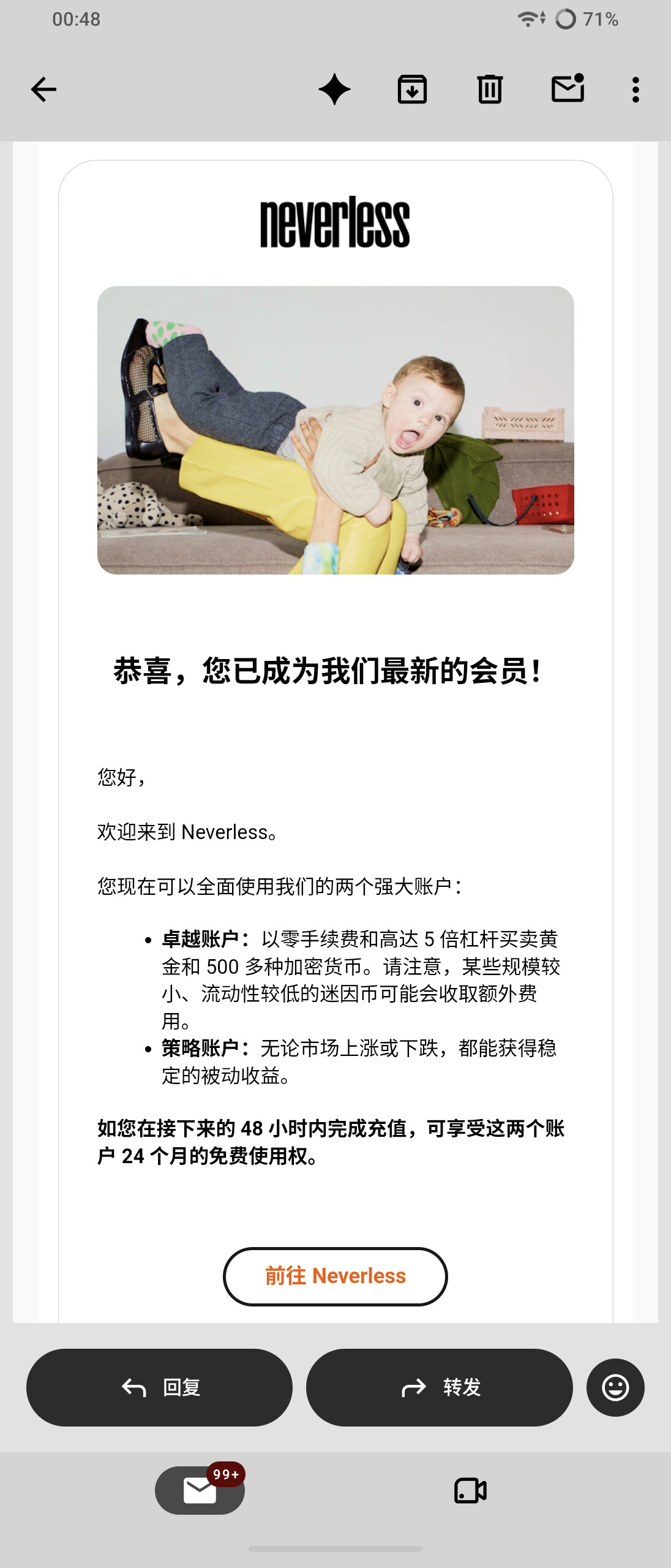Image resolution: width=671 pixels, height=1568 pixels.
Task: Forward the email with 转发
Action: pyautogui.click(x=440, y=1387)
